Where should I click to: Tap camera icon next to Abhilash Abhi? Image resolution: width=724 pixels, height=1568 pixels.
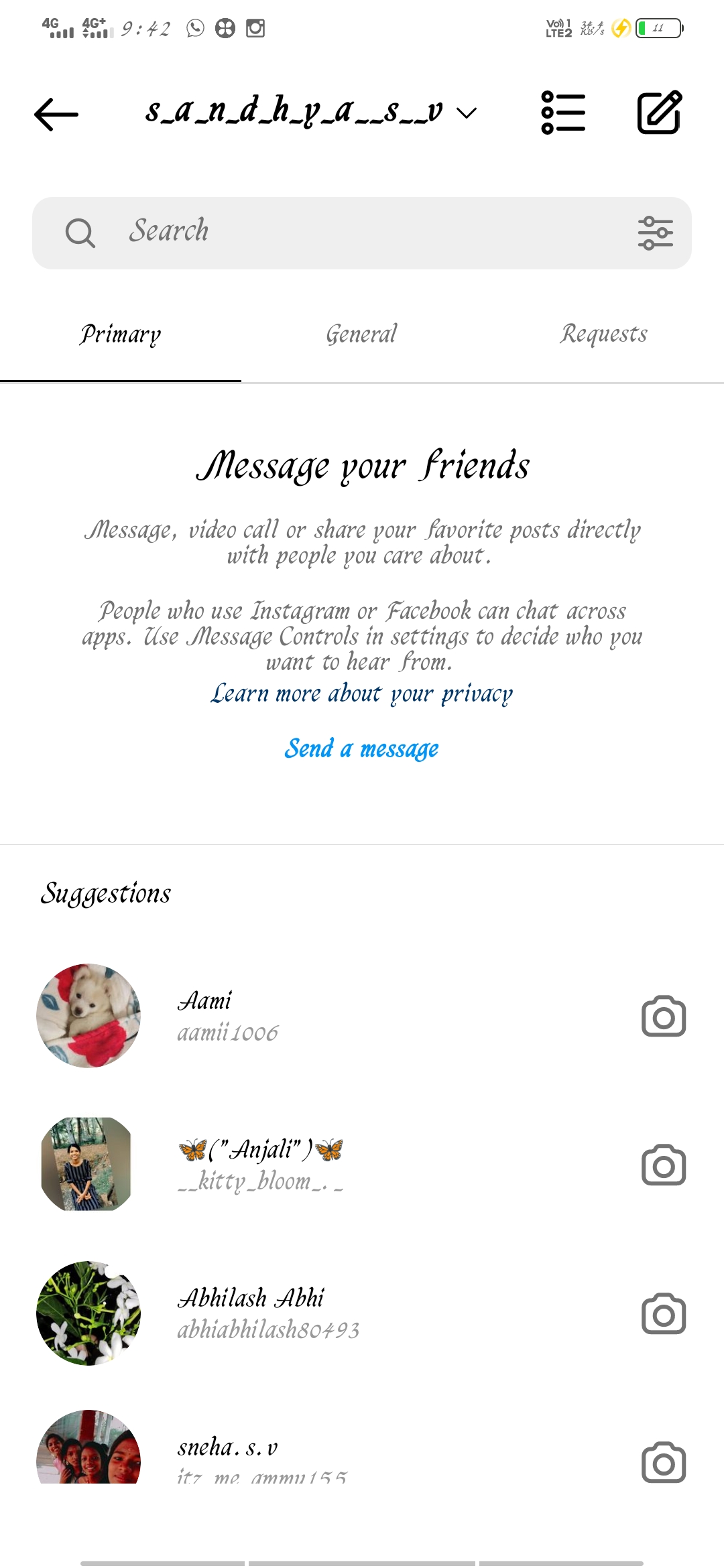click(663, 1314)
